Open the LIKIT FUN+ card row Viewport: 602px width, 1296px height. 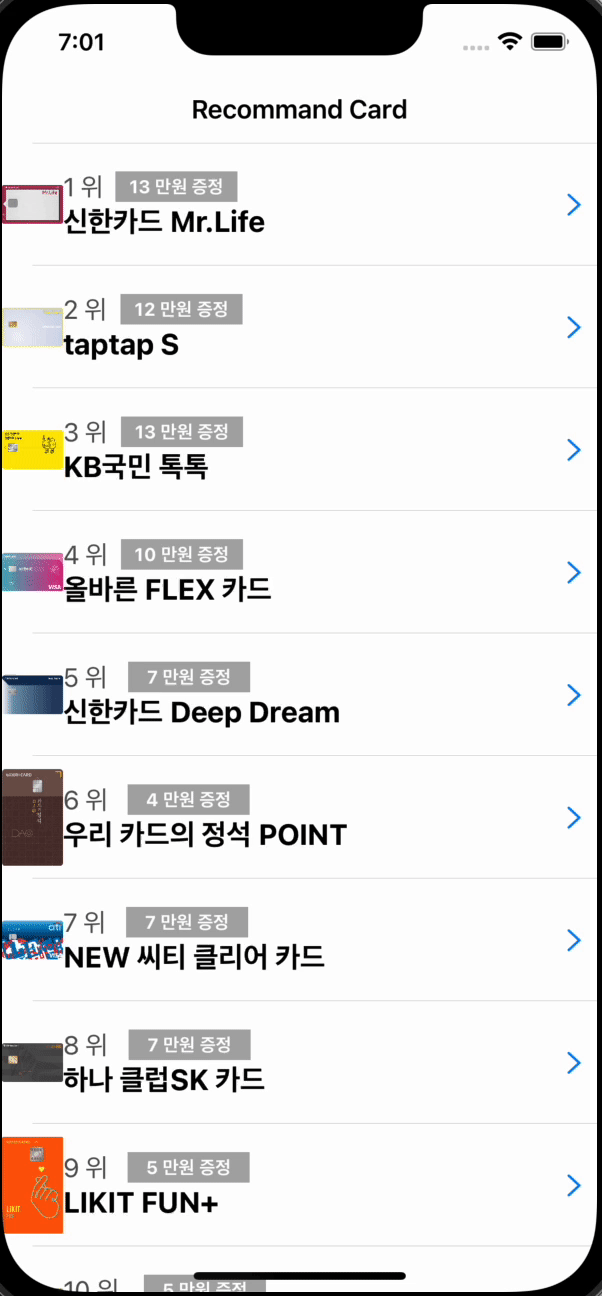point(300,1185)
